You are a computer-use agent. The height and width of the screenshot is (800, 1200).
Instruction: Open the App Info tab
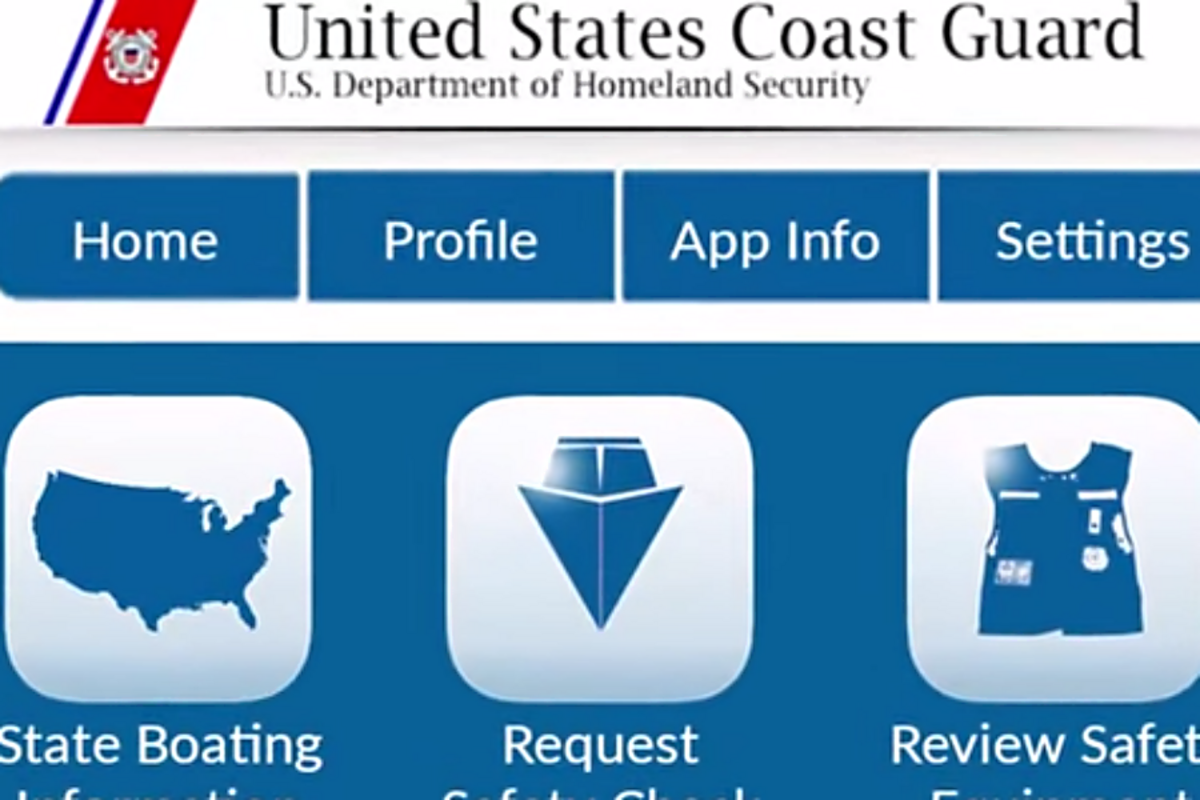pos(775,237)
